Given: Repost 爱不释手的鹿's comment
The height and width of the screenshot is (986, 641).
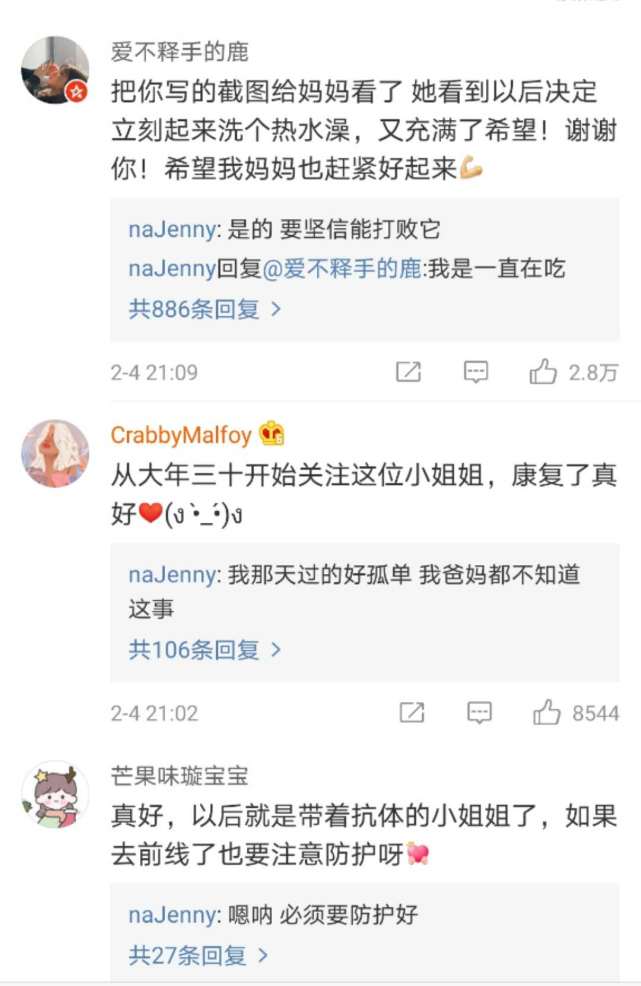Looking at the screenshot, I should pos(408,372).
